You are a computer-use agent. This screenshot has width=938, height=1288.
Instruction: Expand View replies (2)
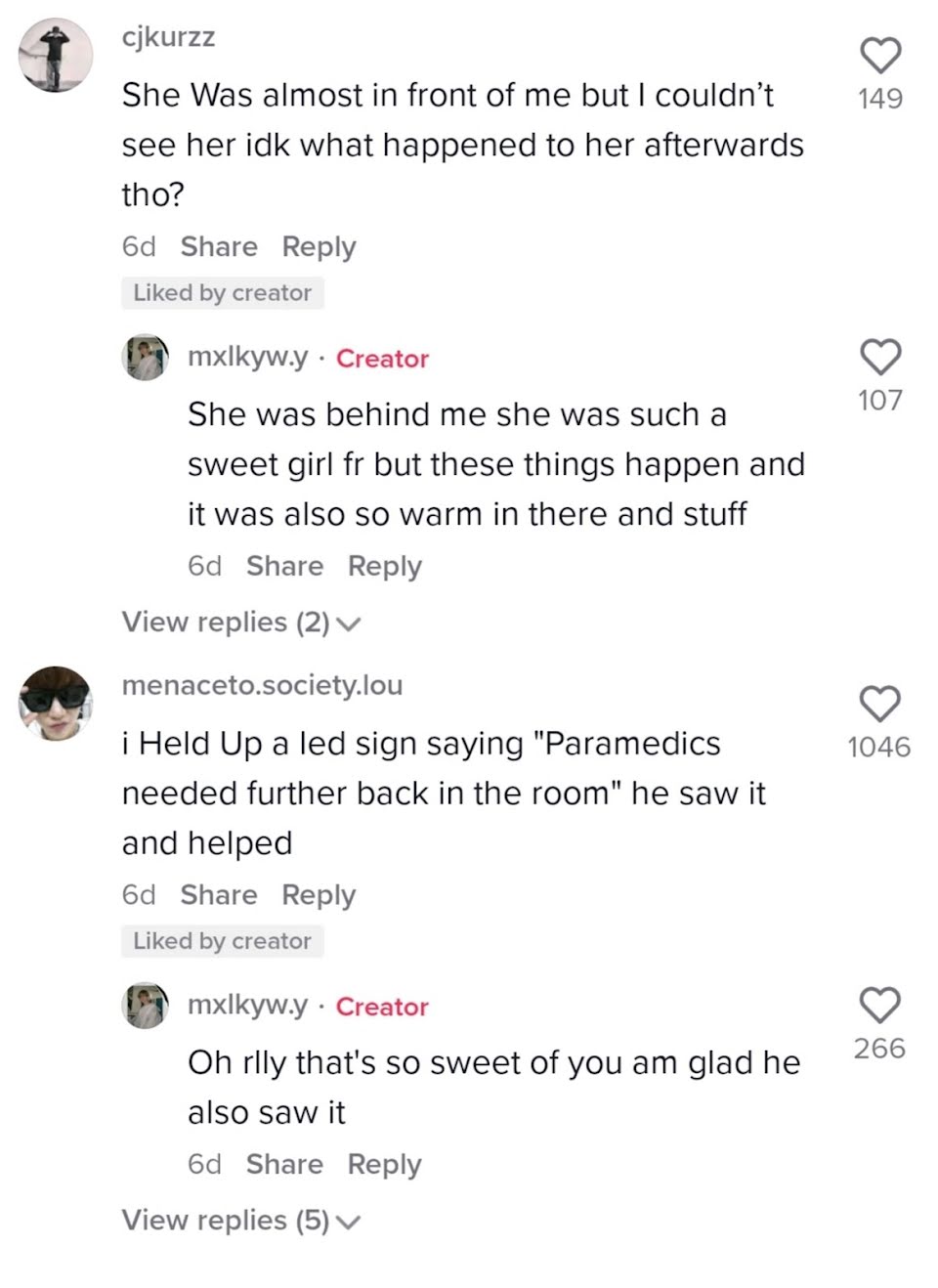(x=240, y=623)
